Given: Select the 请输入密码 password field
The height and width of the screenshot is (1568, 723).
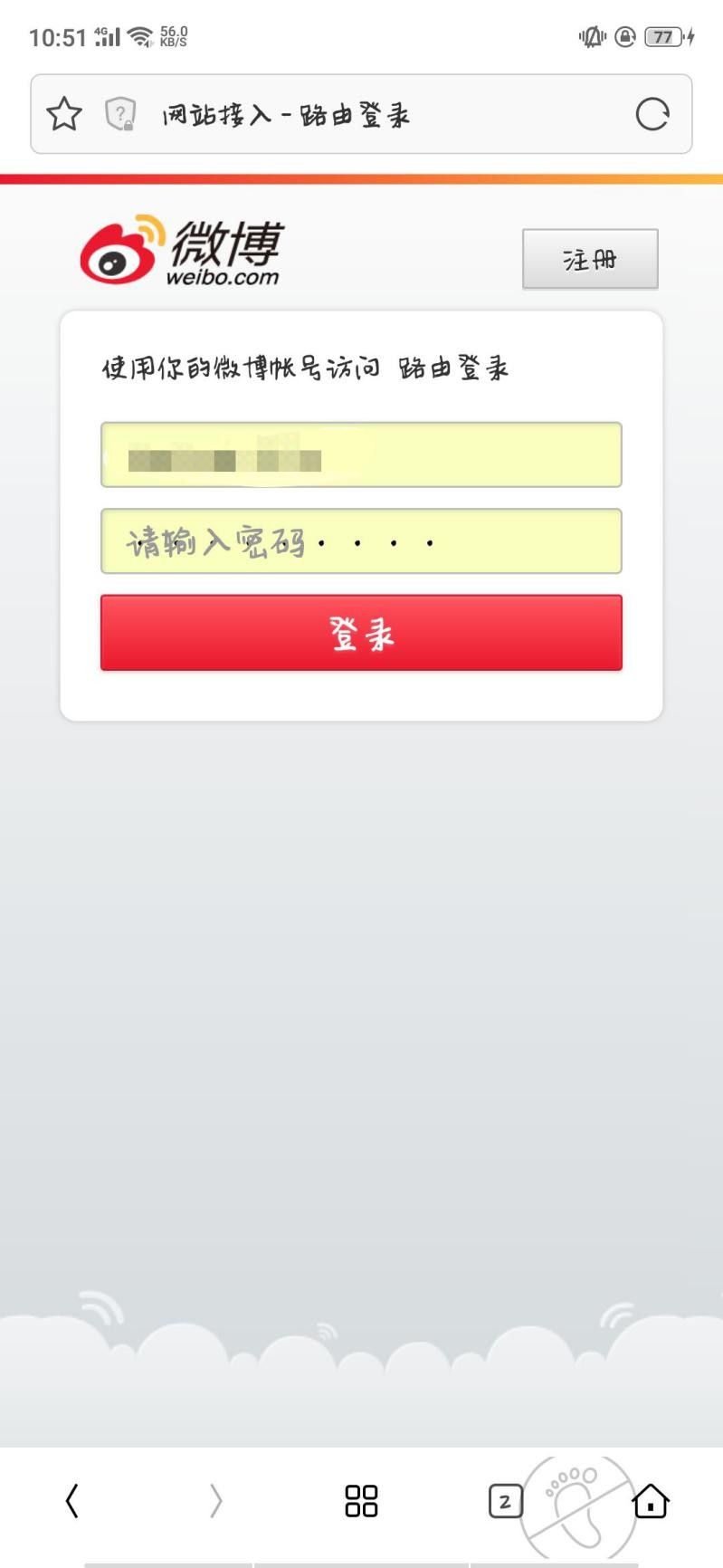Looking at the screenshot, I should (361, 541).
